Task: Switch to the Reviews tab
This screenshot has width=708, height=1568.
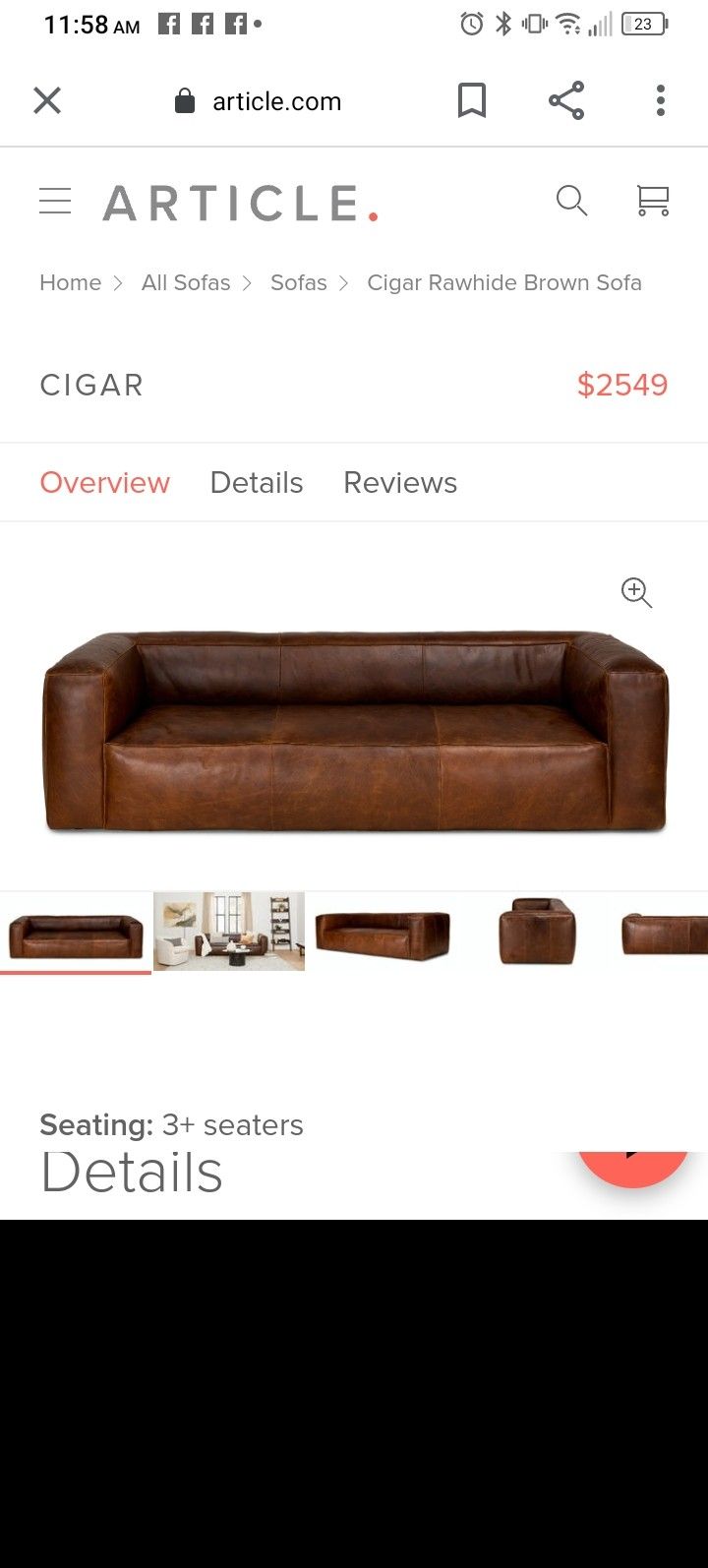Action: click(399, 482)
